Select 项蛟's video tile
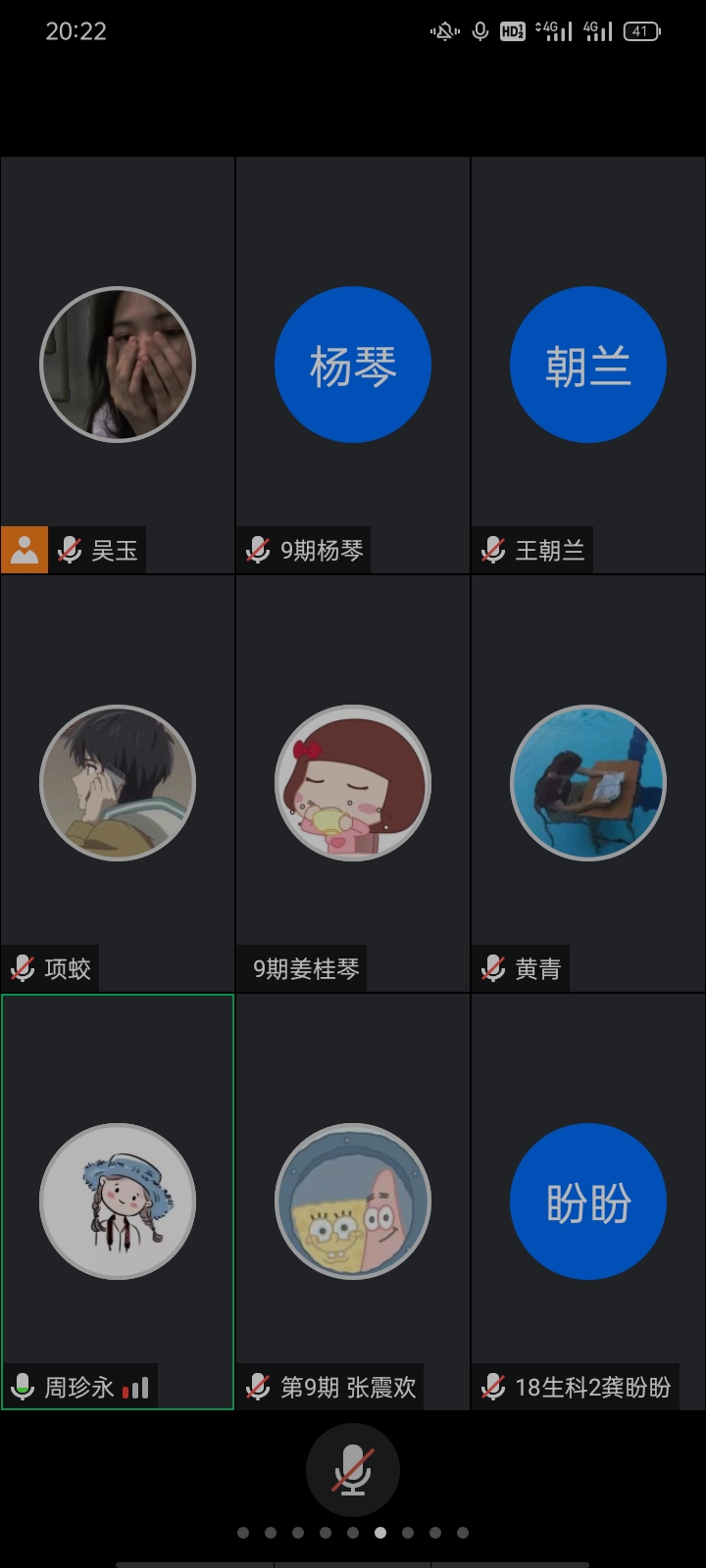The image size is (706, 1568). pos(118,782)
